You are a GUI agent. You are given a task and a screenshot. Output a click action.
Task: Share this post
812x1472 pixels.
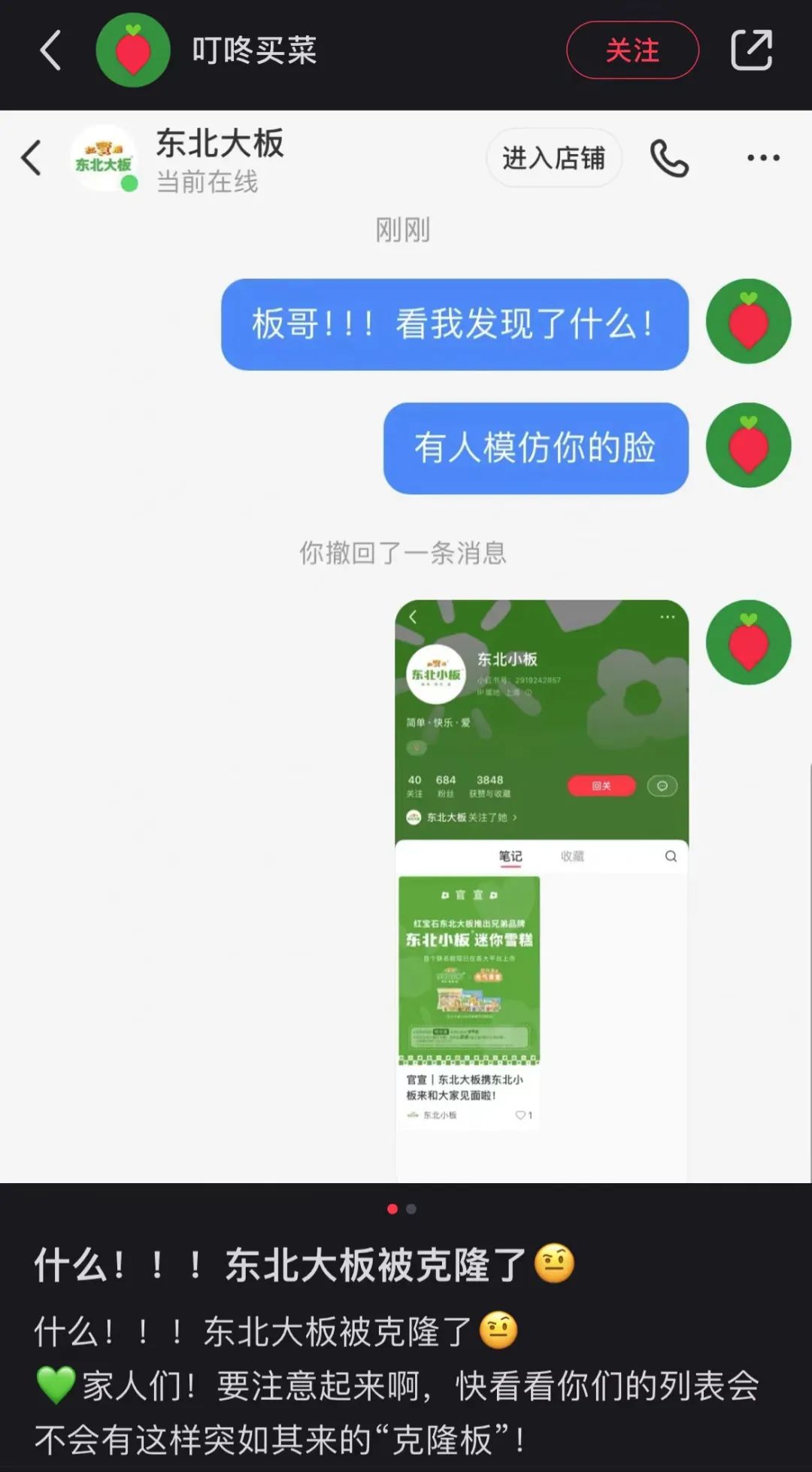(751, 50)
